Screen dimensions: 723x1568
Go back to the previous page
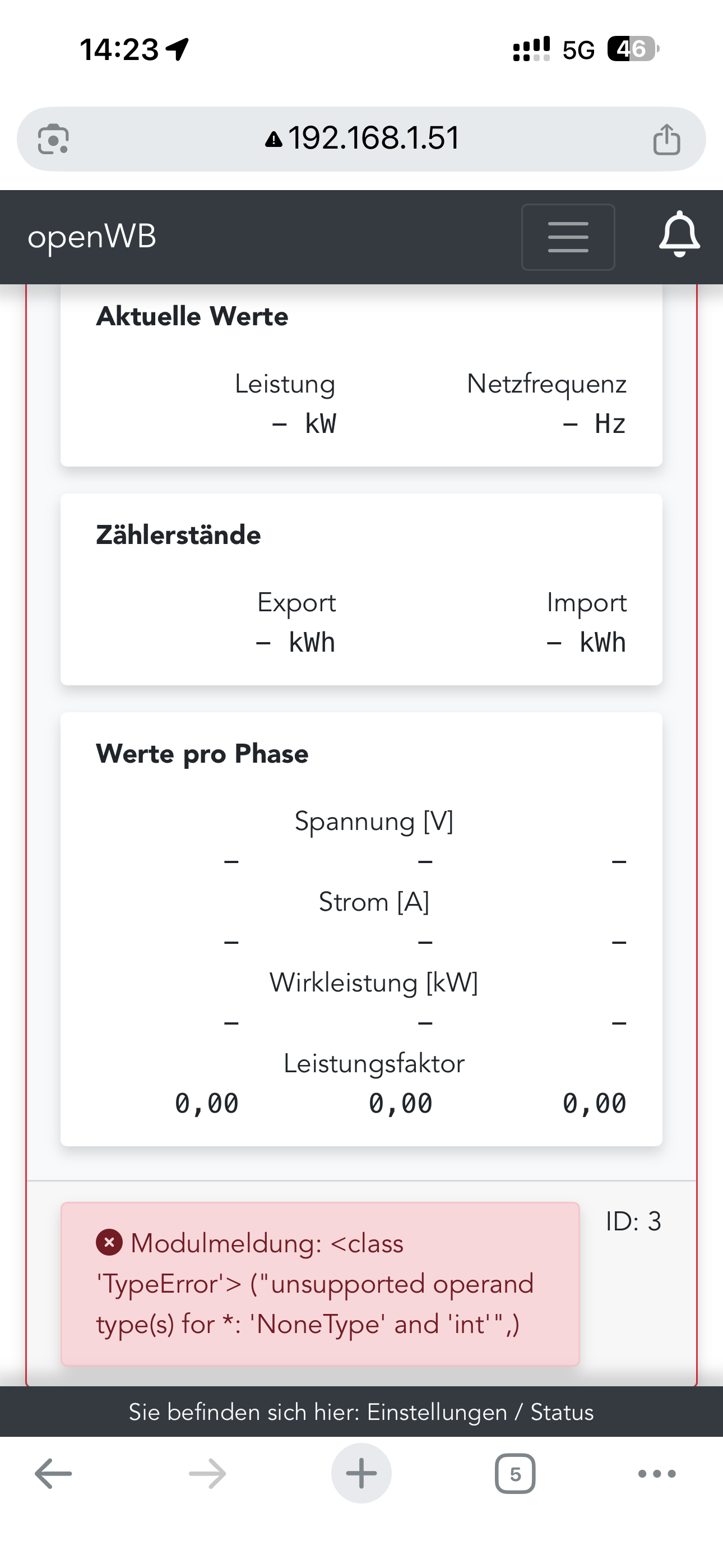54,1474
